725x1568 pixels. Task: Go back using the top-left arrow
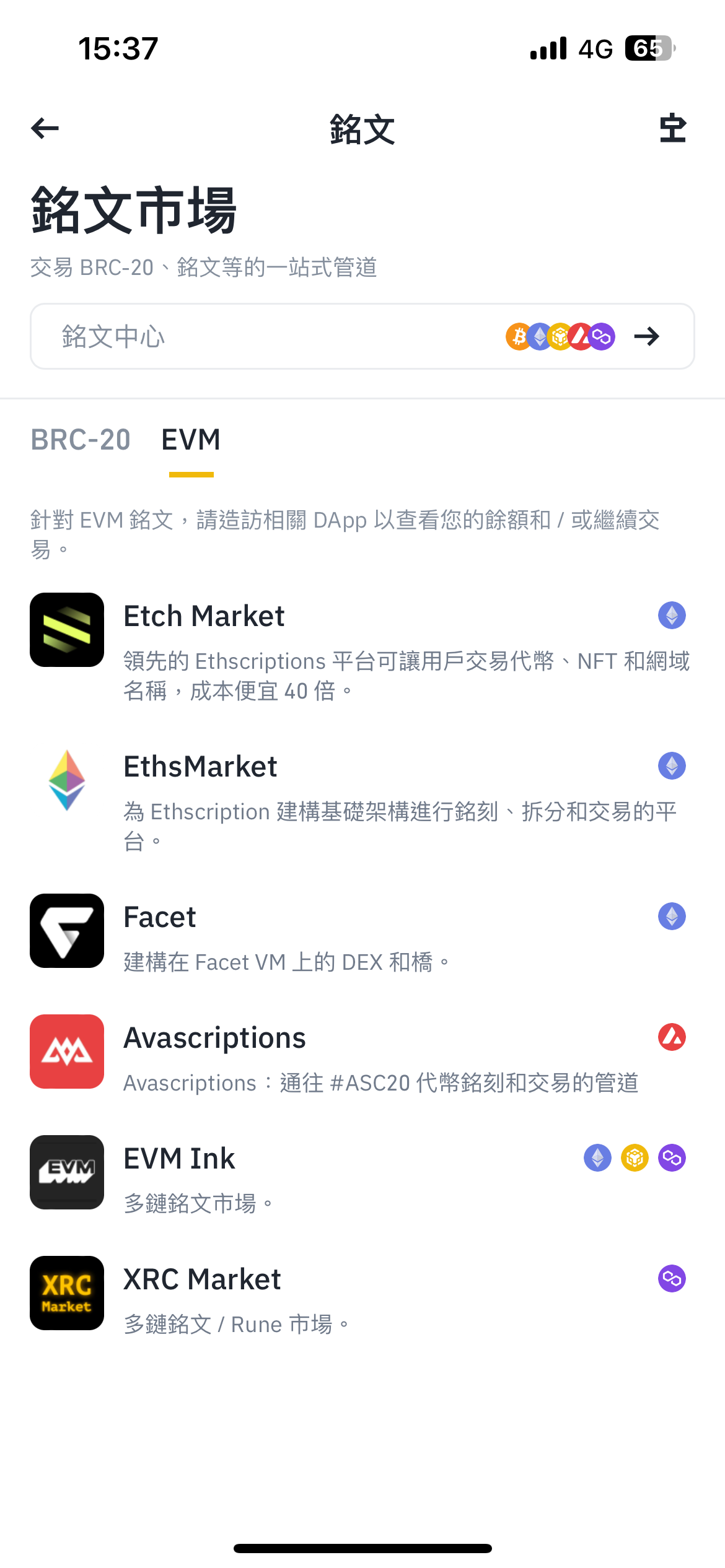click(x=45, y=128)
